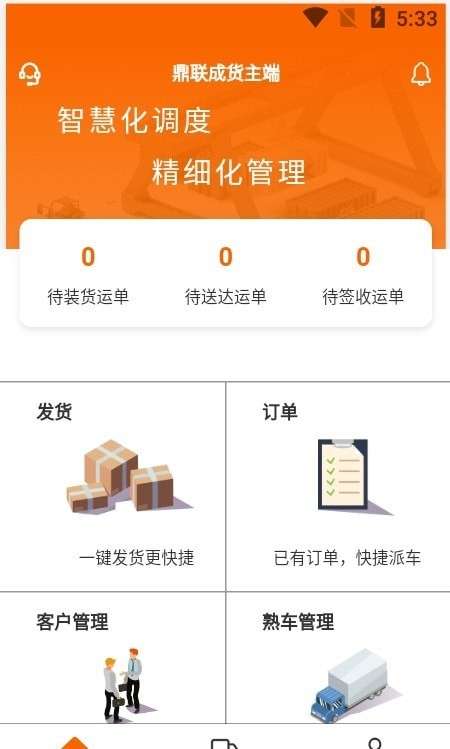Open the 发货 card

[112, 486]
